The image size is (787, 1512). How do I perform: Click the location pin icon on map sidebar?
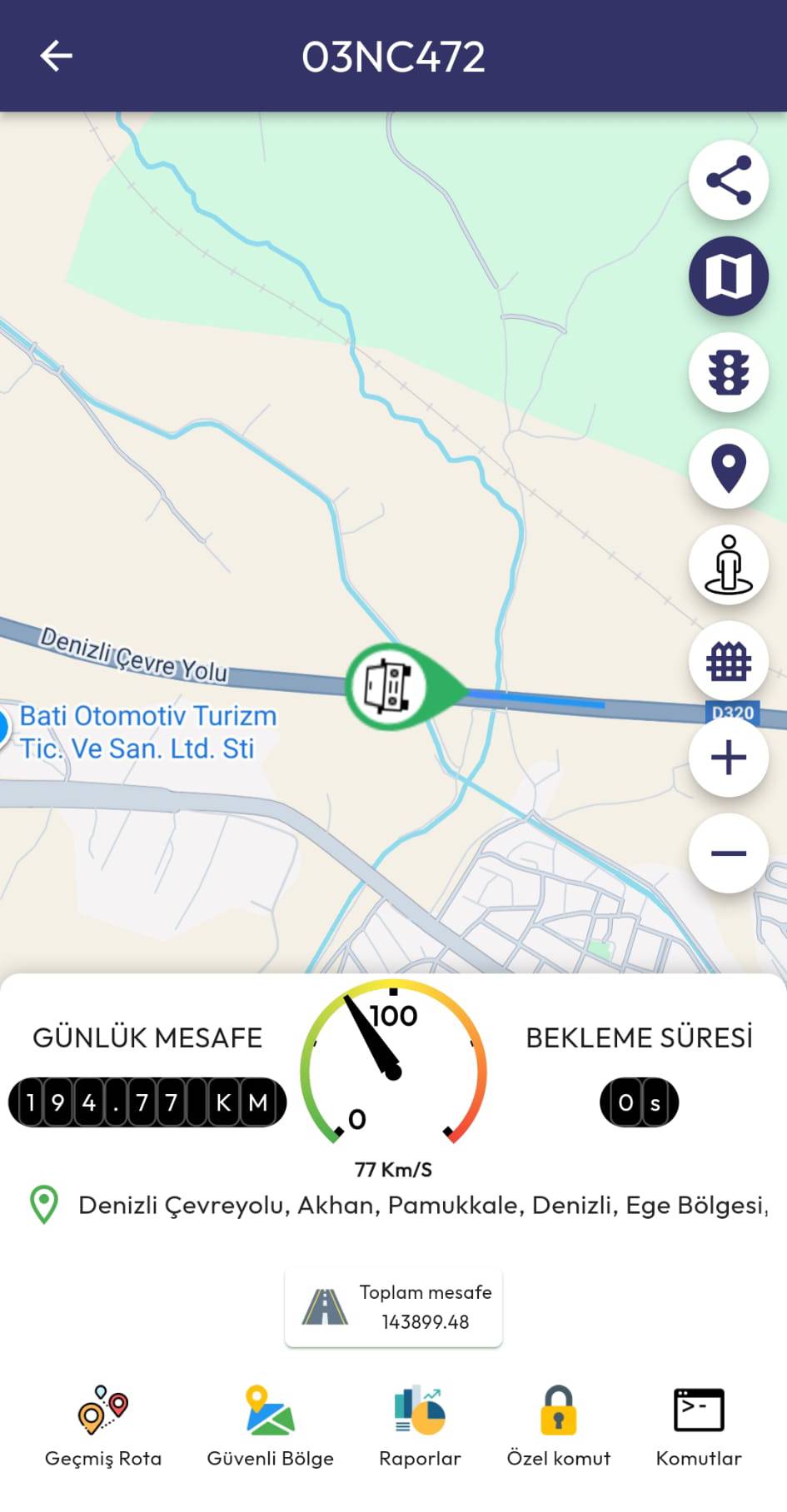pos(728,468)
